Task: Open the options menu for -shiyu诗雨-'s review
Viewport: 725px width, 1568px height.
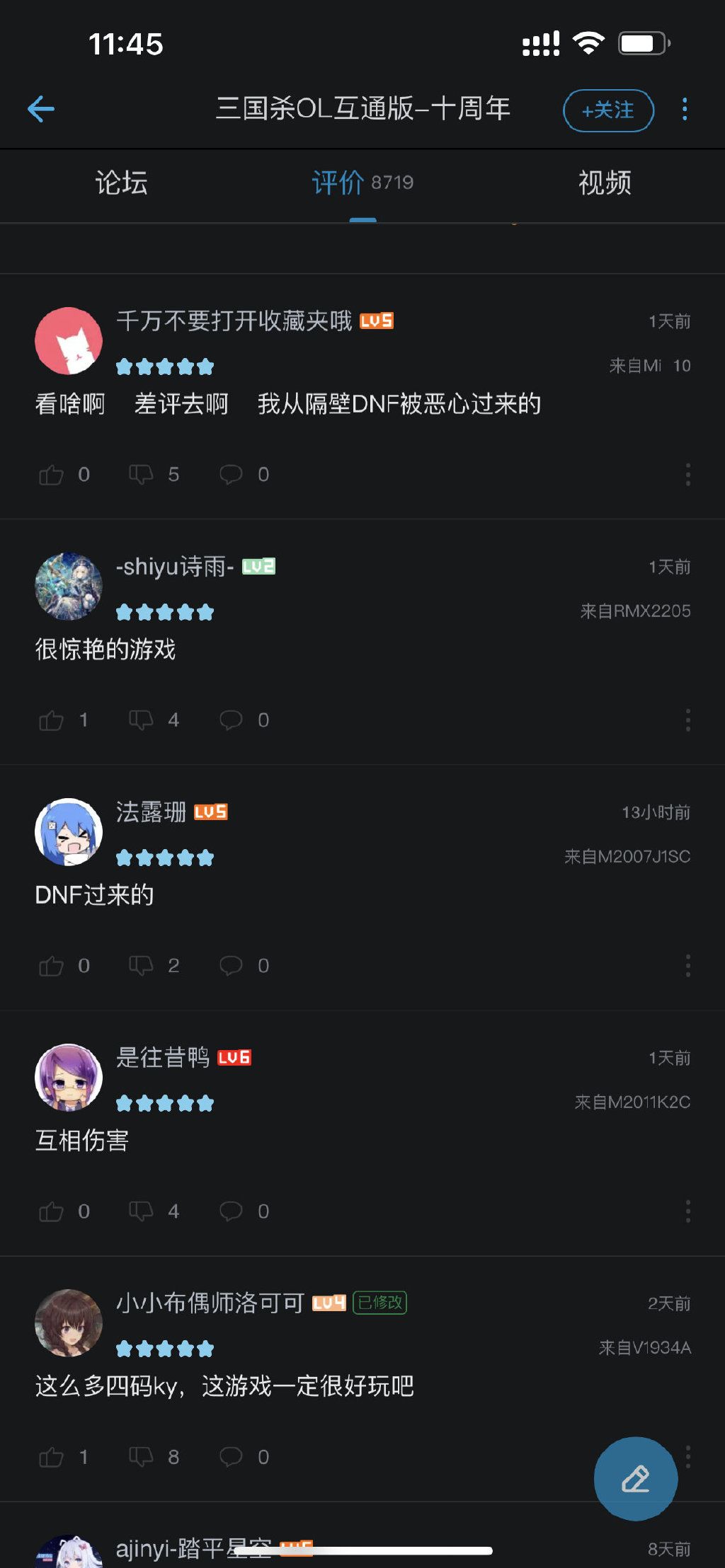Action: point(688,720)
